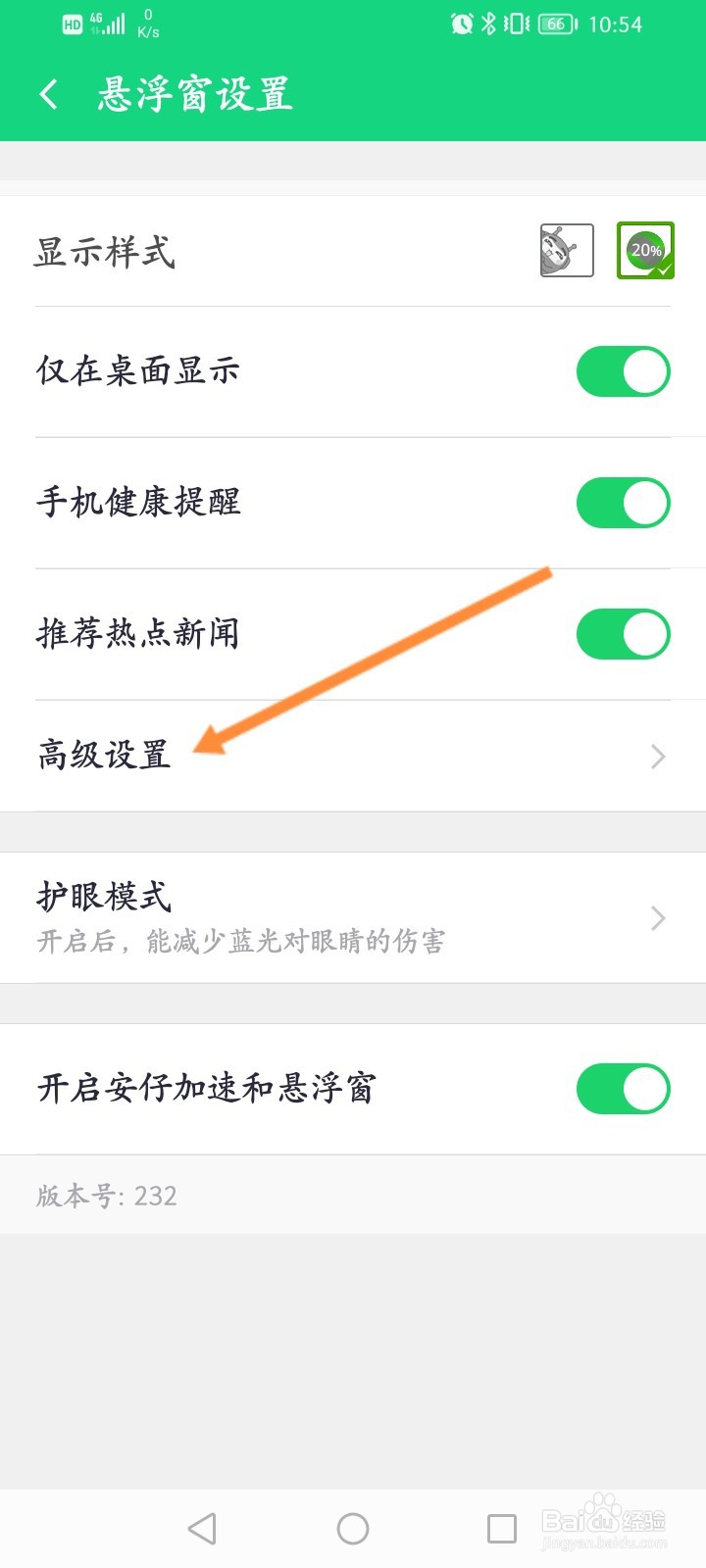Tap the 版本号: 232 text
This screenshot has height=1568, width=706.
point(106,1196)
